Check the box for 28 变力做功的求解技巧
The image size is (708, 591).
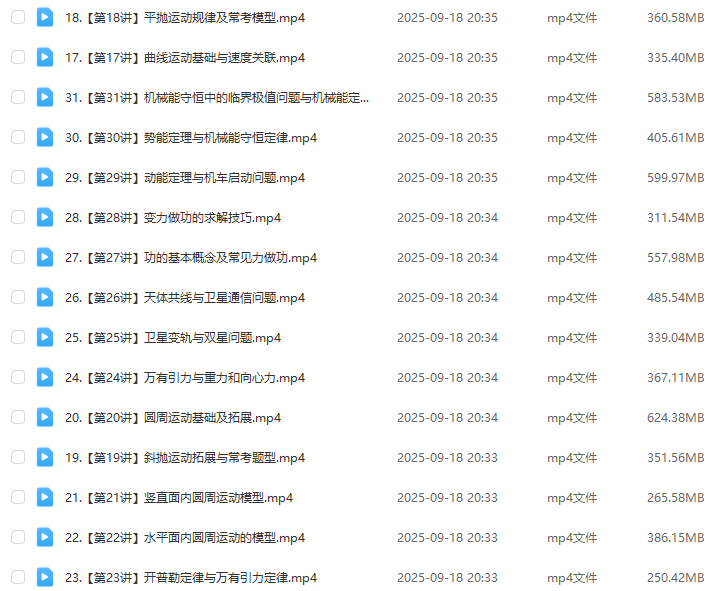click(x=17, y=217)
